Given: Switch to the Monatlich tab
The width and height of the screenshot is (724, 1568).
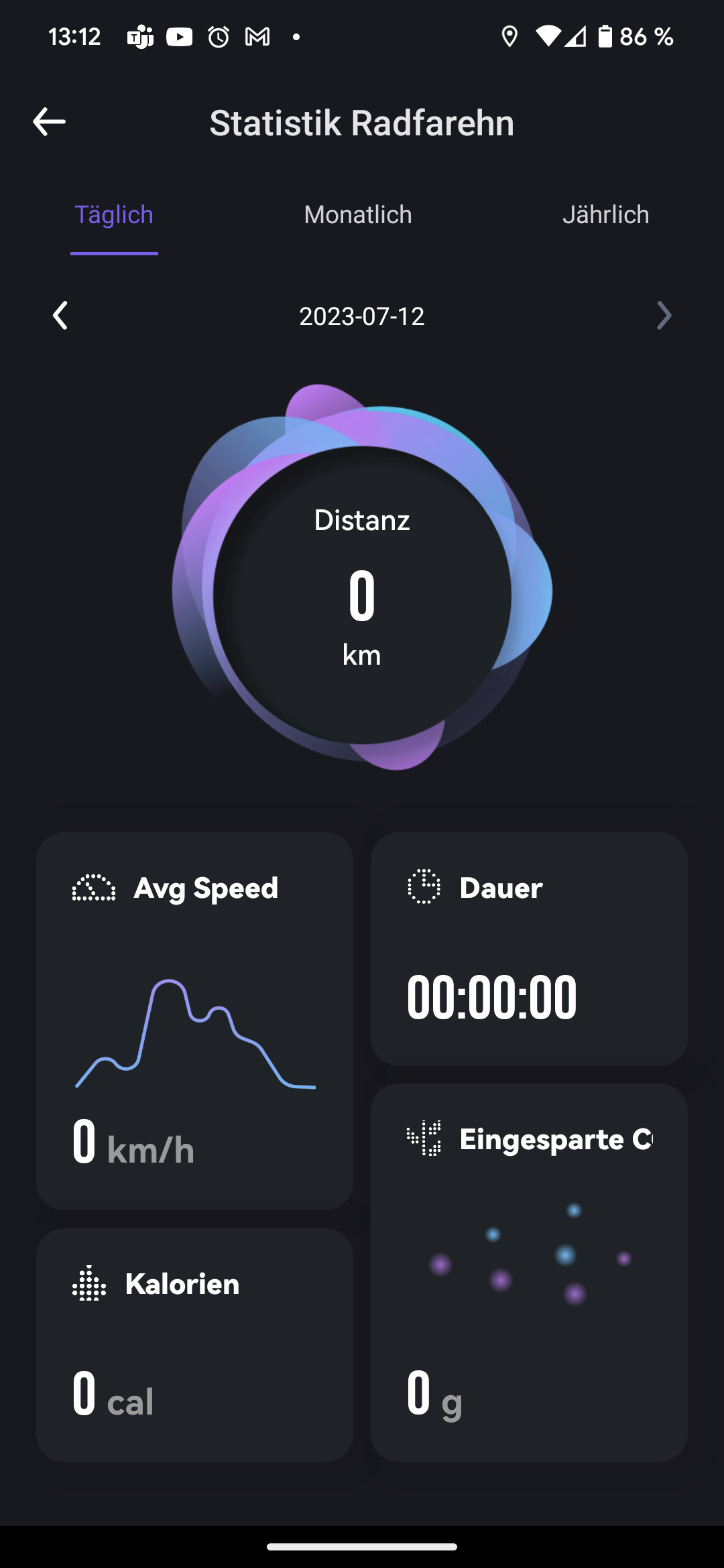Looking at the screenshot, I should (x=358, y=215).
